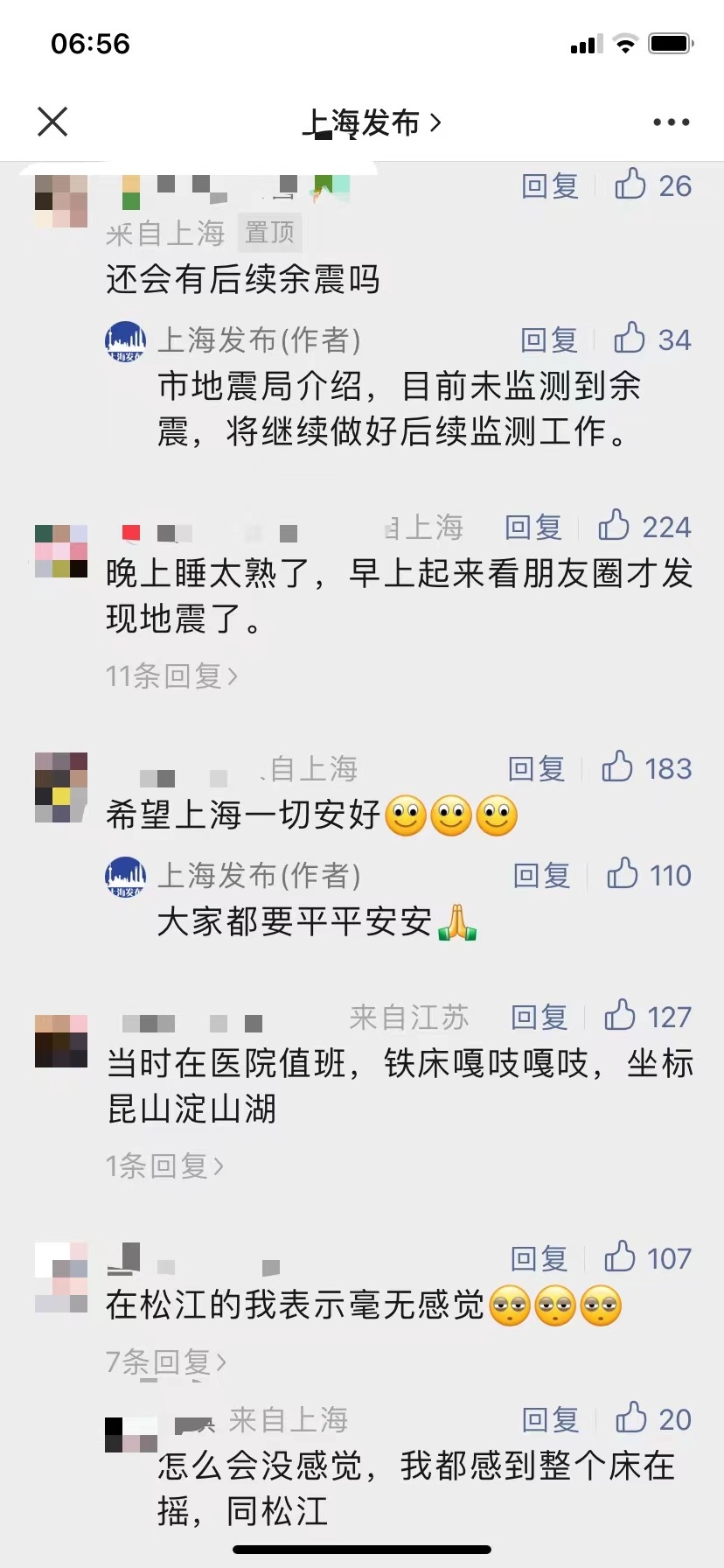Like the reply 怎么会没感觉
Screen dimensions: 724x1568
click(x=652, y=1419)
